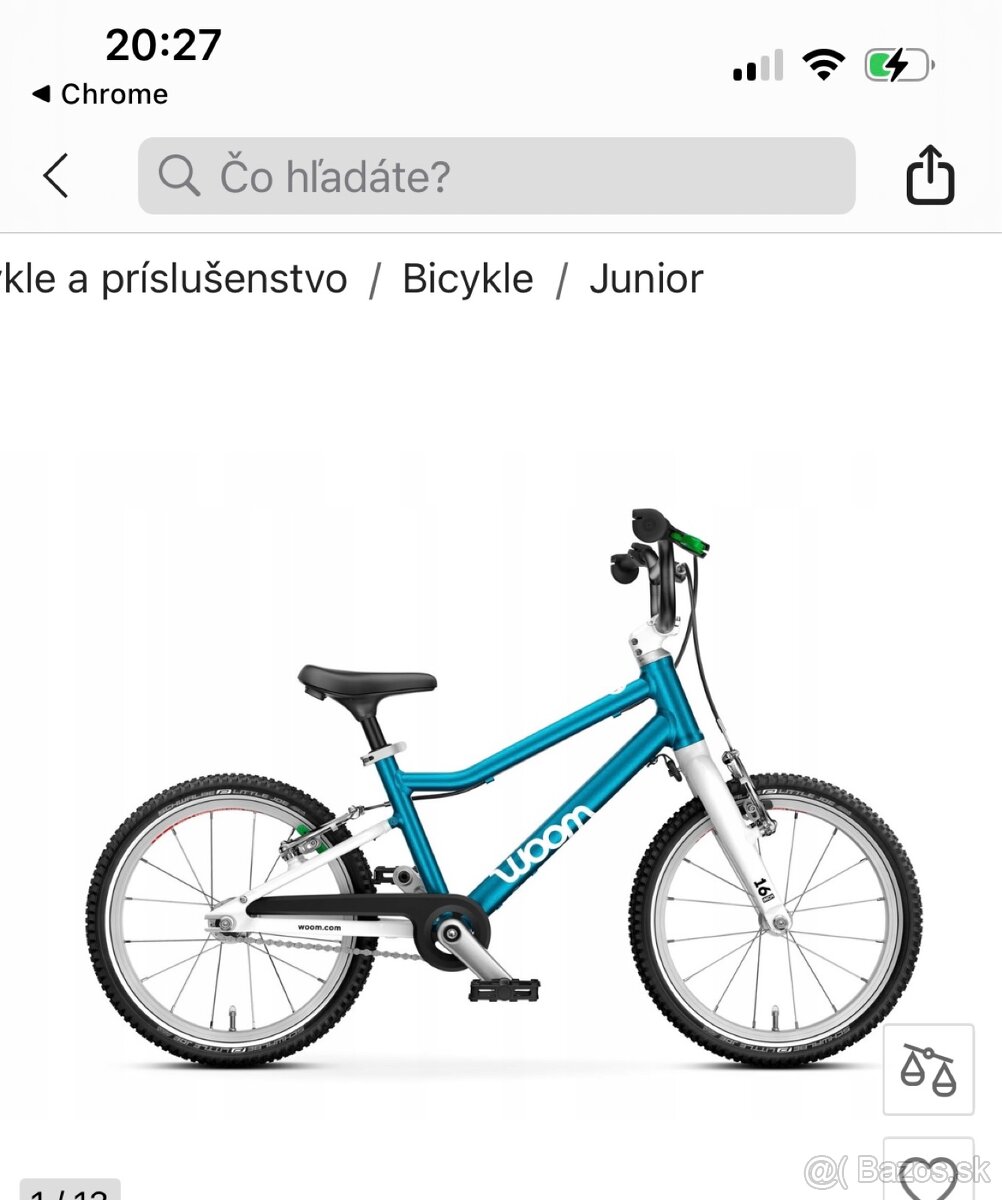This screenshot has width=1002, height=1200.
Task: Tap the share icon top right
Action: point(929,176)
